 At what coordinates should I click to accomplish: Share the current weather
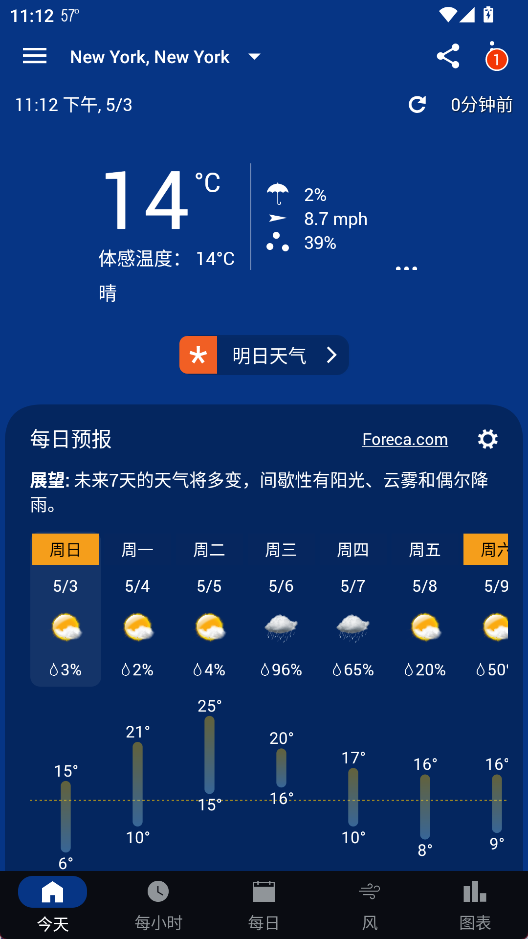coord(448,56)
